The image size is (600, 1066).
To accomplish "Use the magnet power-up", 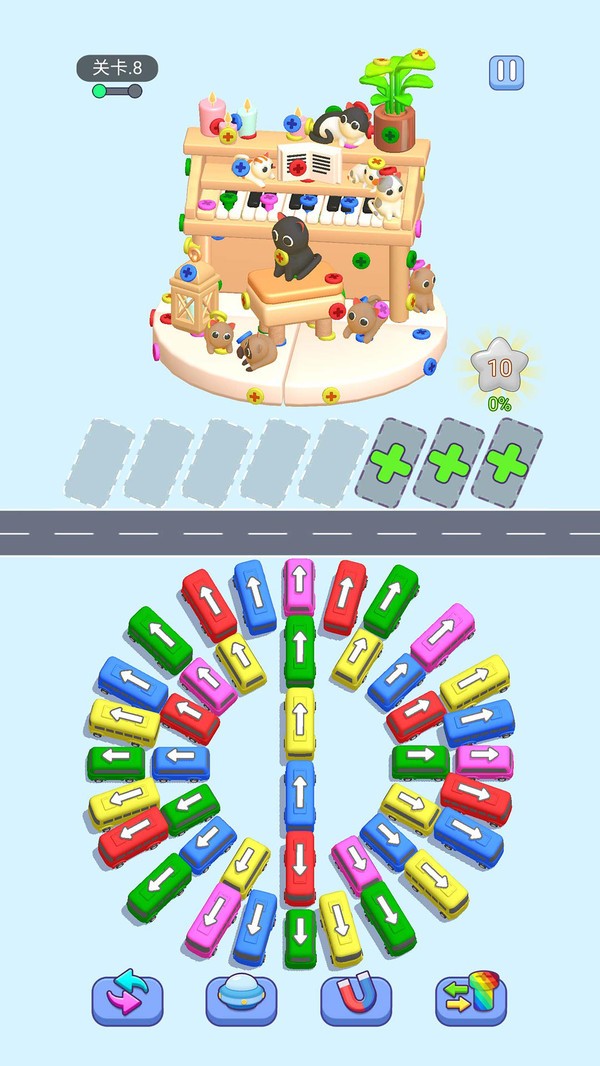I will (x=356, y=999).
